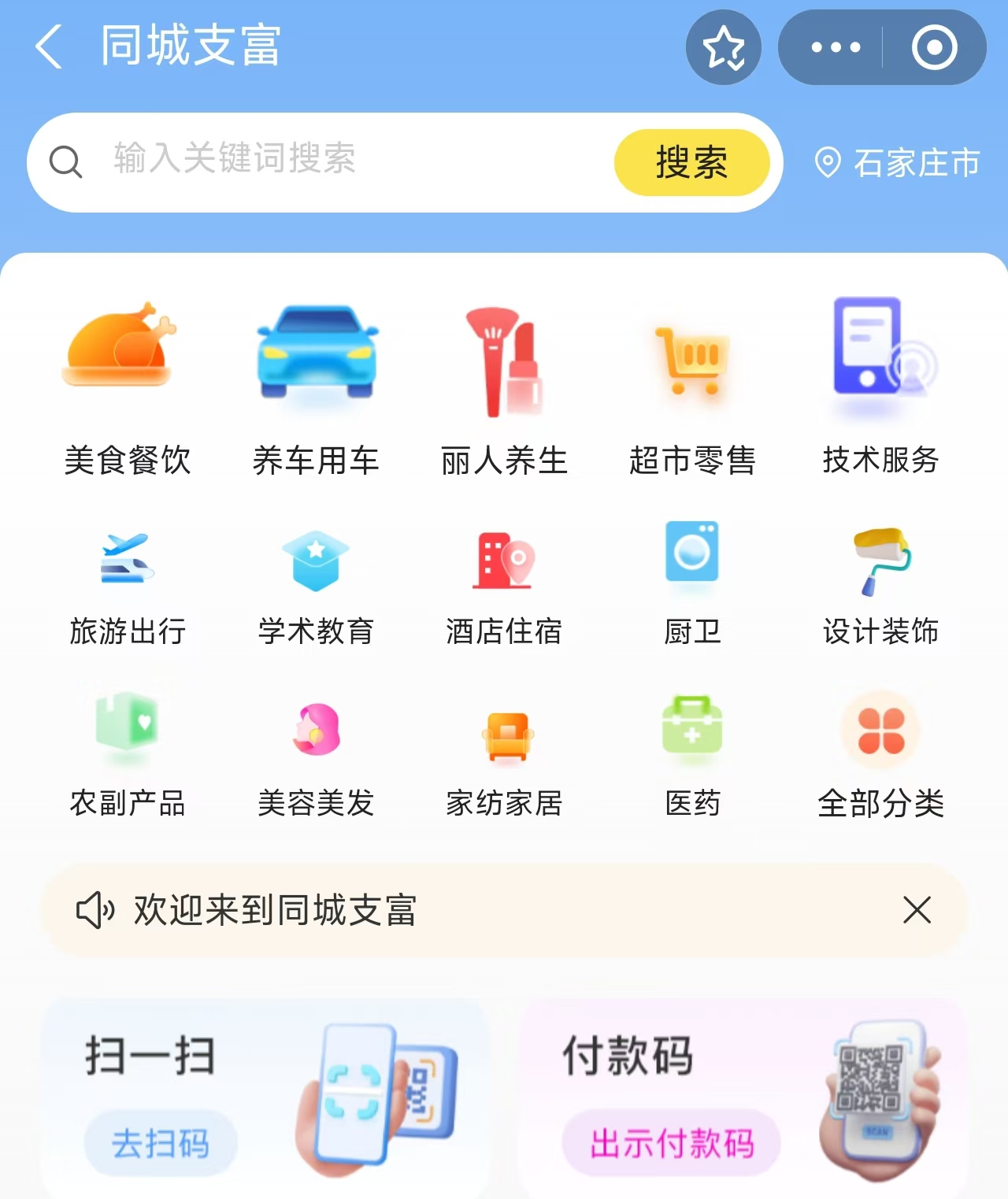Image resolution: width=1008 pixels, height=1199 pixels.
Task: Focus the keyword search field
Action: tap(354, 161)
